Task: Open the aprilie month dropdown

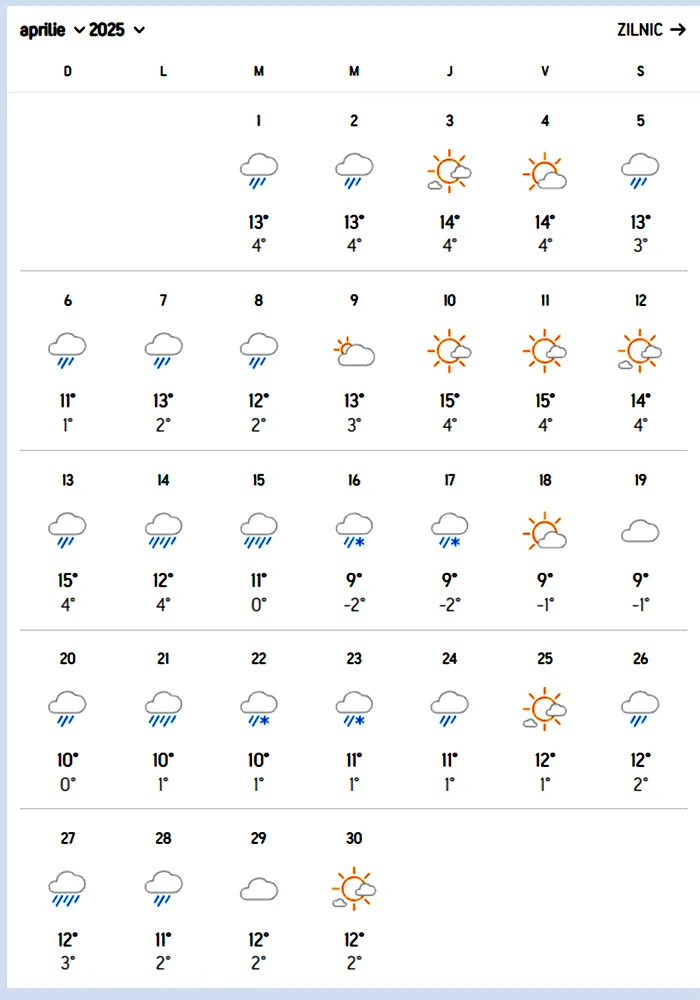Action: [x=52, y=30]
